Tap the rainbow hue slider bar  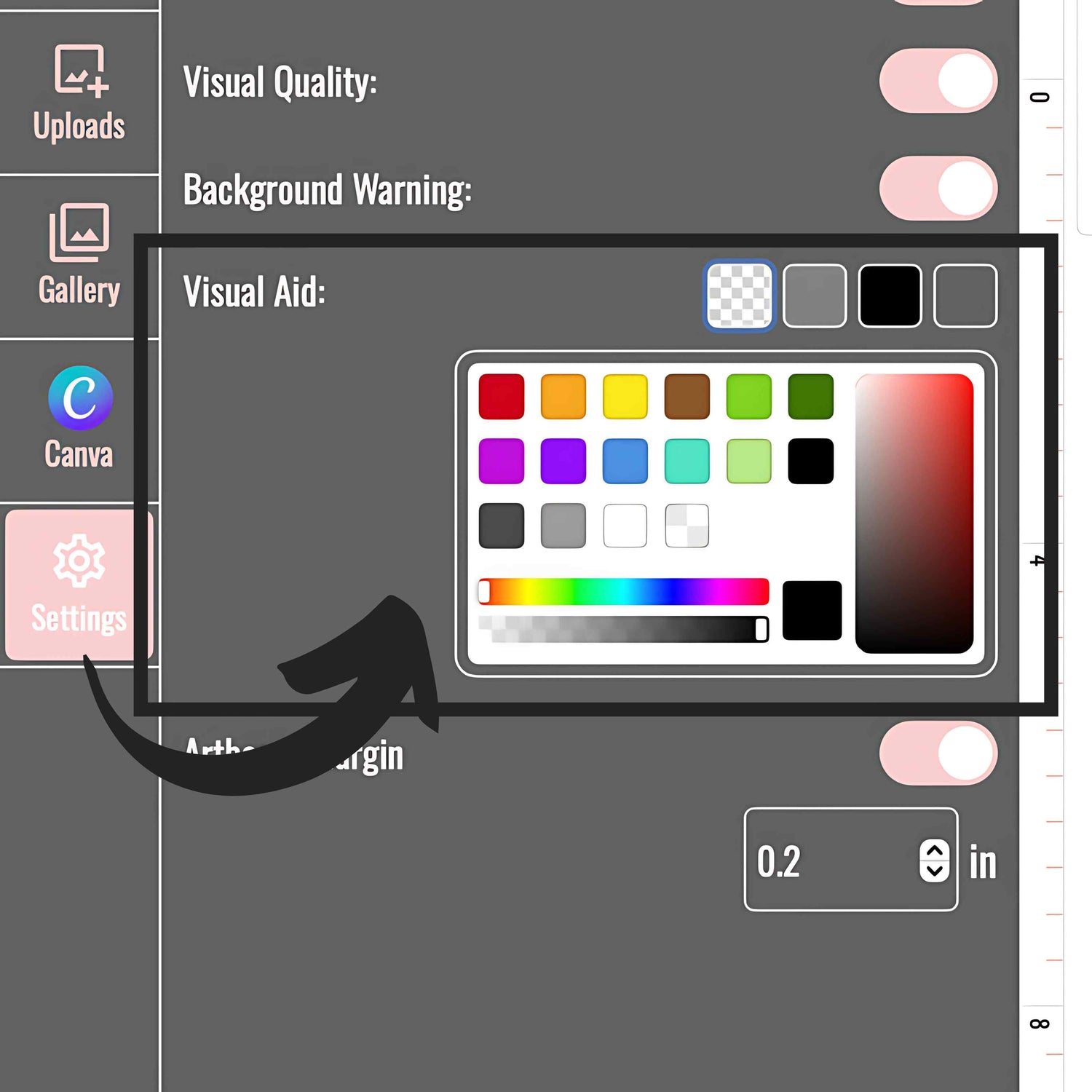click(623, 592)
